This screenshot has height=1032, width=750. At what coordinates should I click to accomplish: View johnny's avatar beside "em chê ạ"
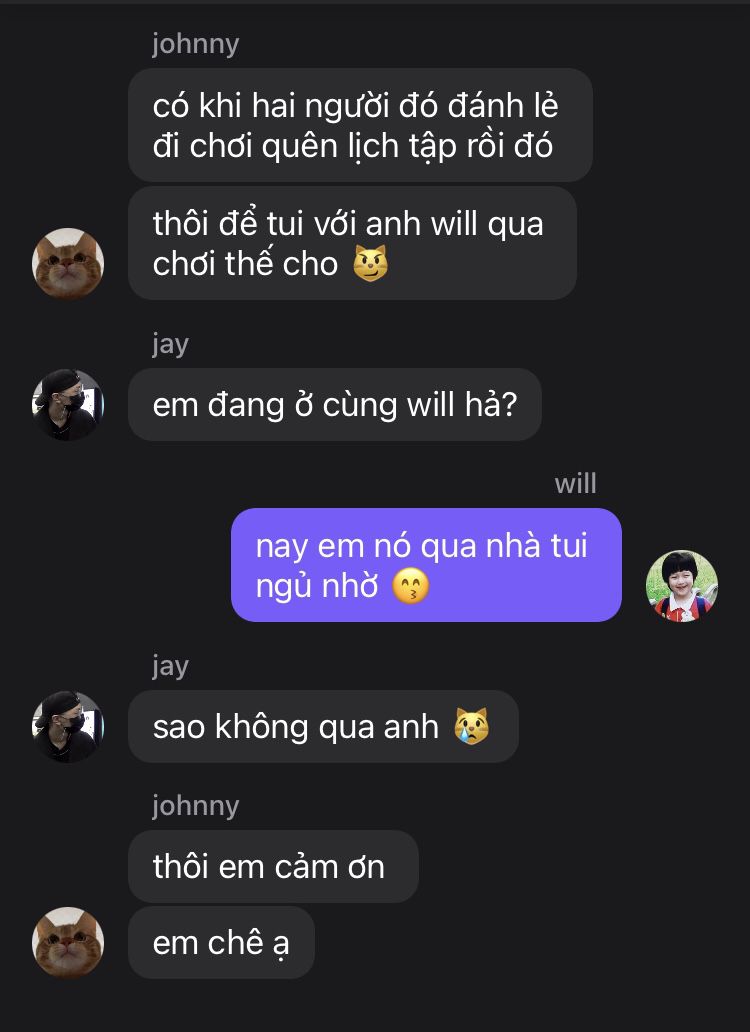(x=68, y=943)
